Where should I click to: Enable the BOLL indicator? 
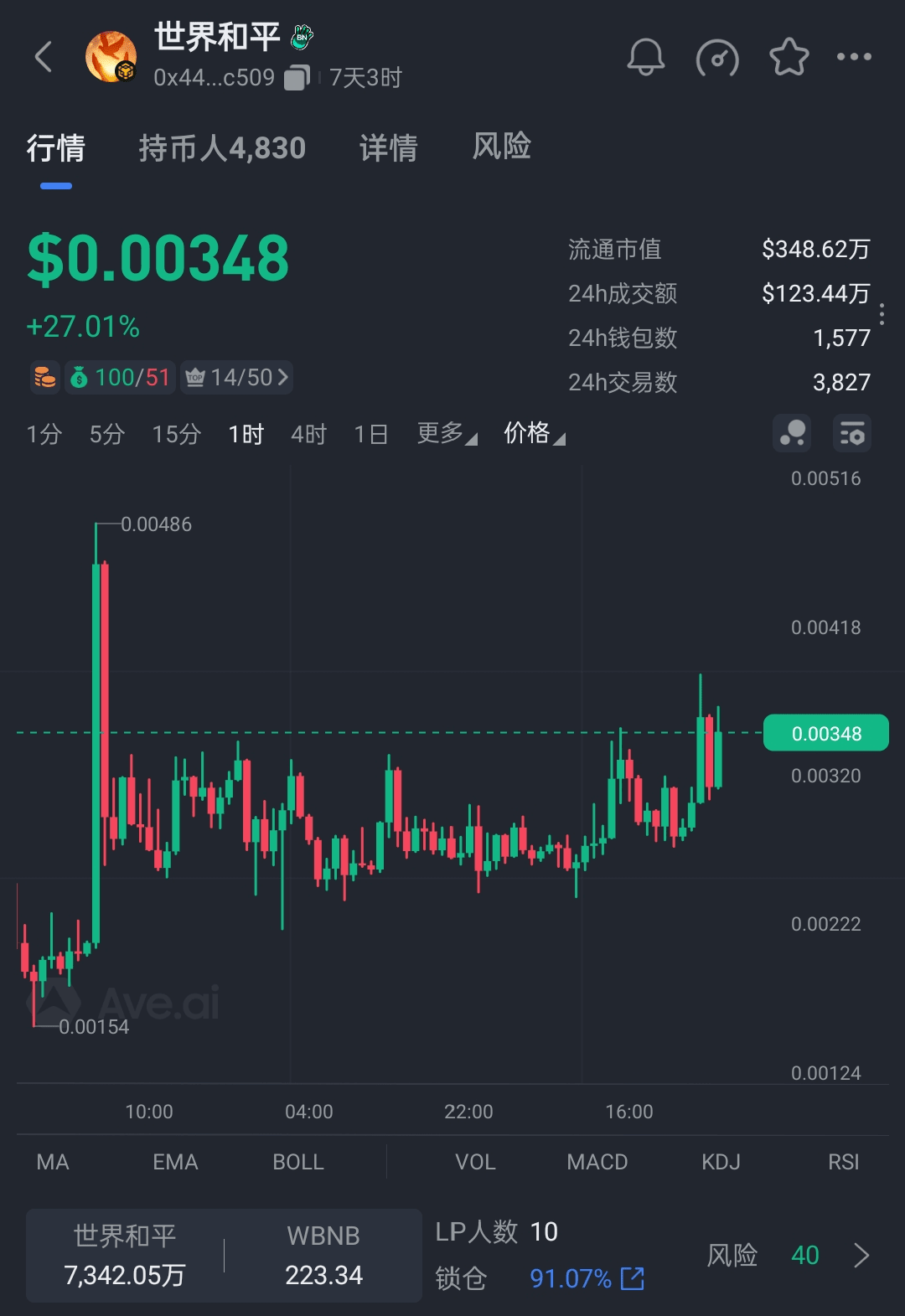[297, 1162]
